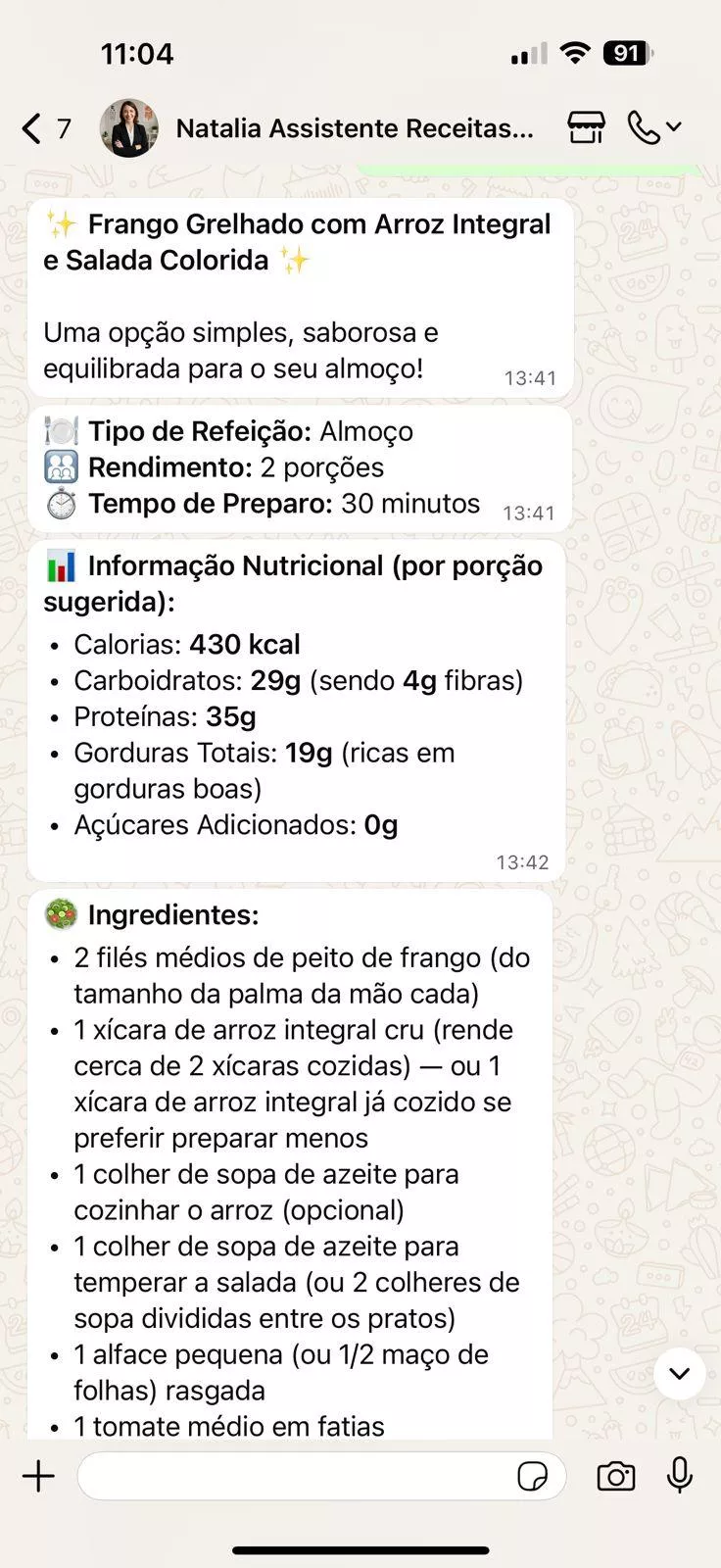The width and height of the screenshot is (721, 1568).
Task: Open the sticker picker
Action: tap(532, 1476)
